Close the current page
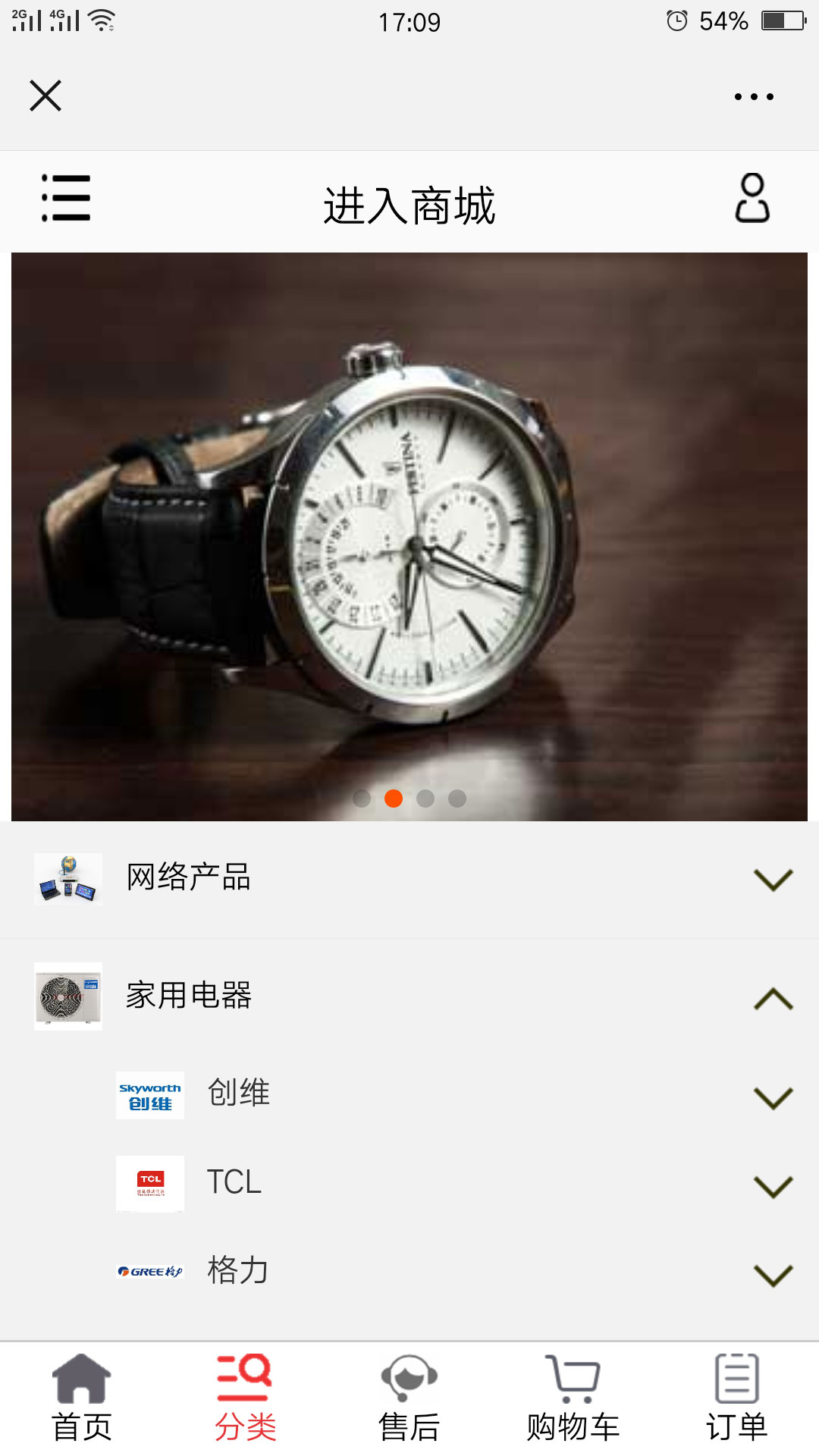The height and width of the screenshot is (1456, 819). [45, 96]
